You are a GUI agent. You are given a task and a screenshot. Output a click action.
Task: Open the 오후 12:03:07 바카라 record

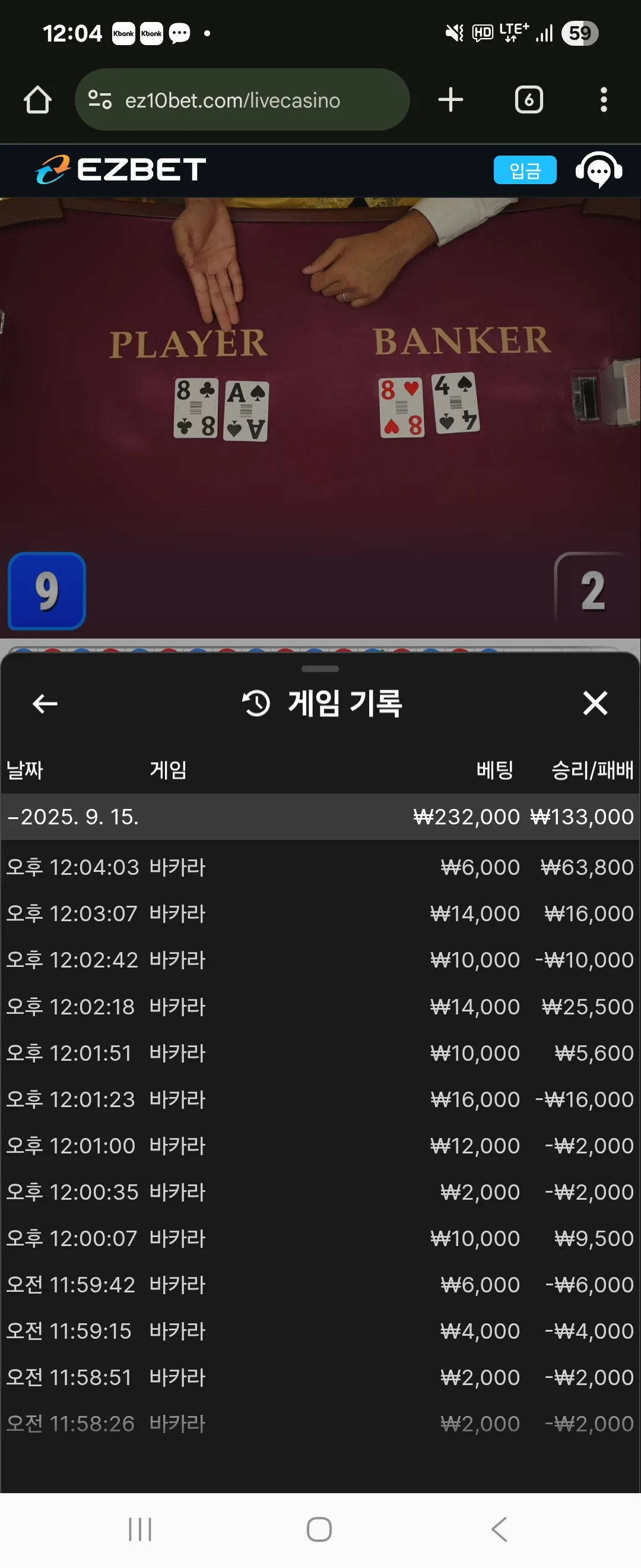(320, 913)
